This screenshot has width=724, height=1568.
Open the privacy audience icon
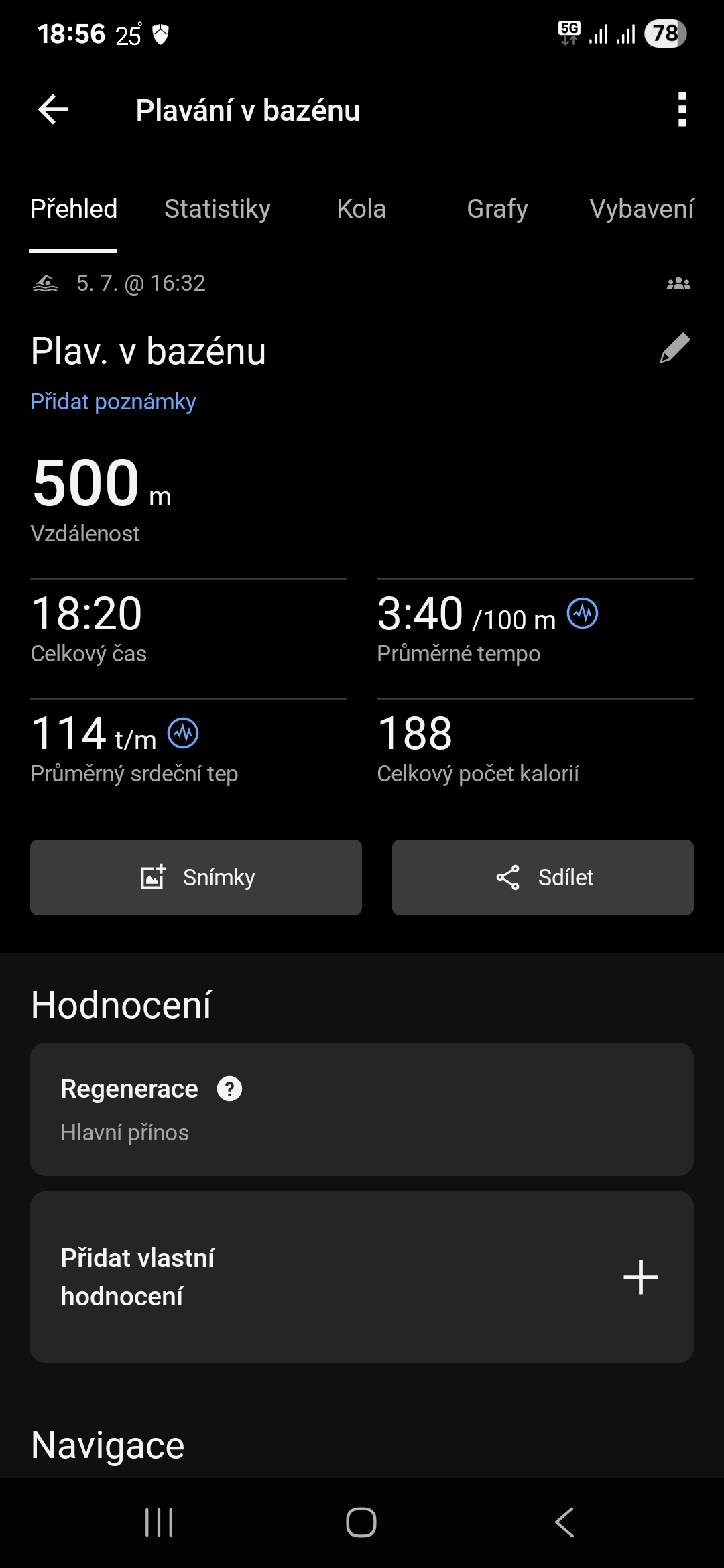click(x=678, y=284)
